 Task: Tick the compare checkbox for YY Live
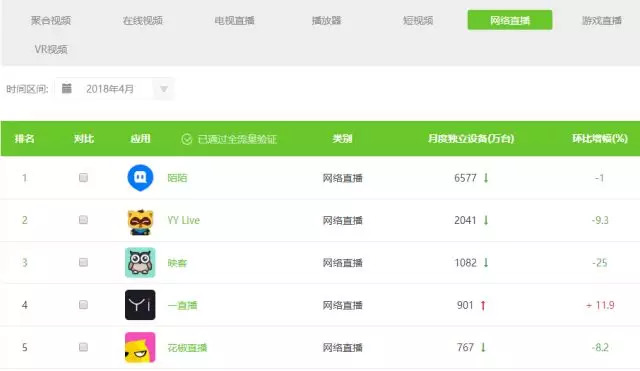(x=83, y=220)
